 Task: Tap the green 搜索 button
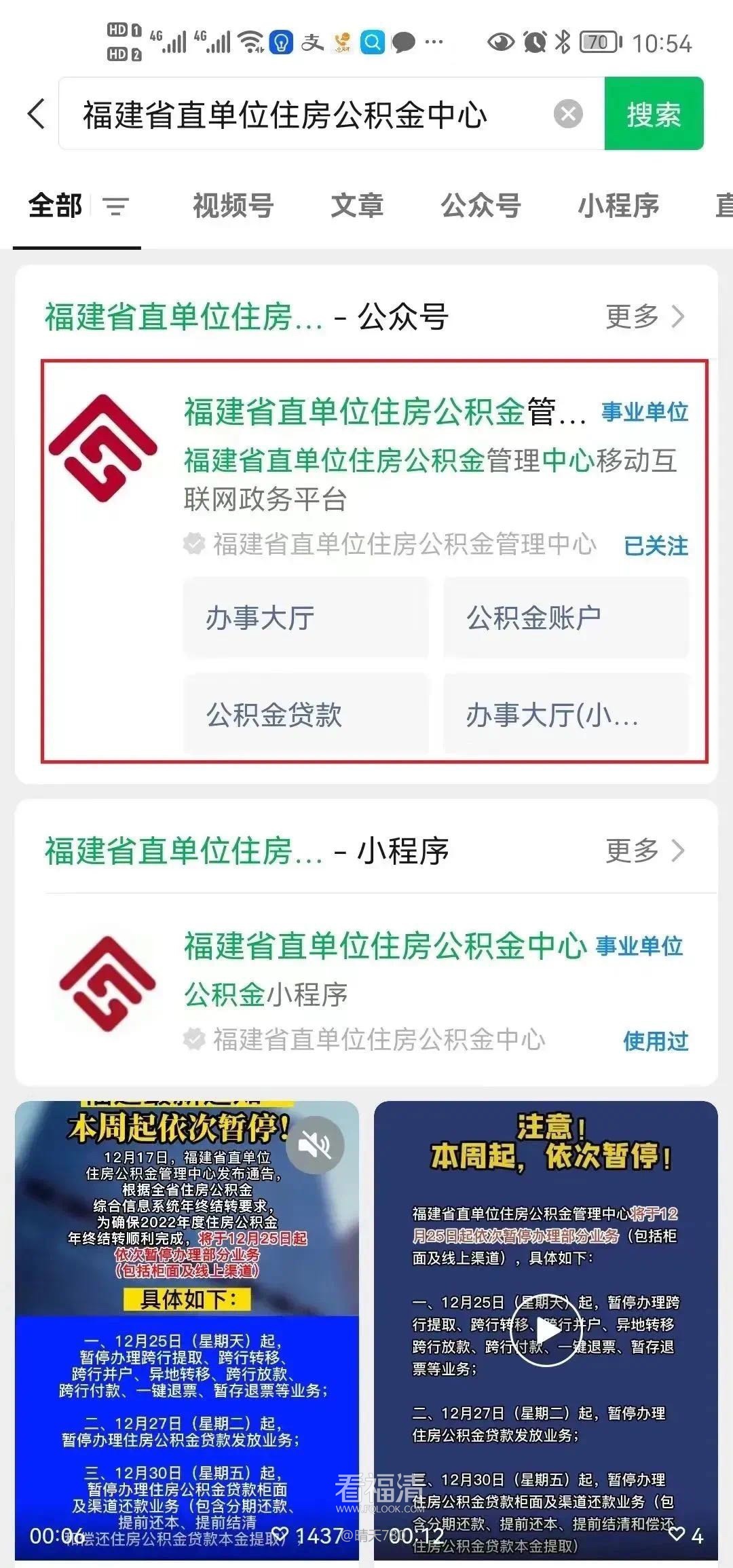[654, 113]
